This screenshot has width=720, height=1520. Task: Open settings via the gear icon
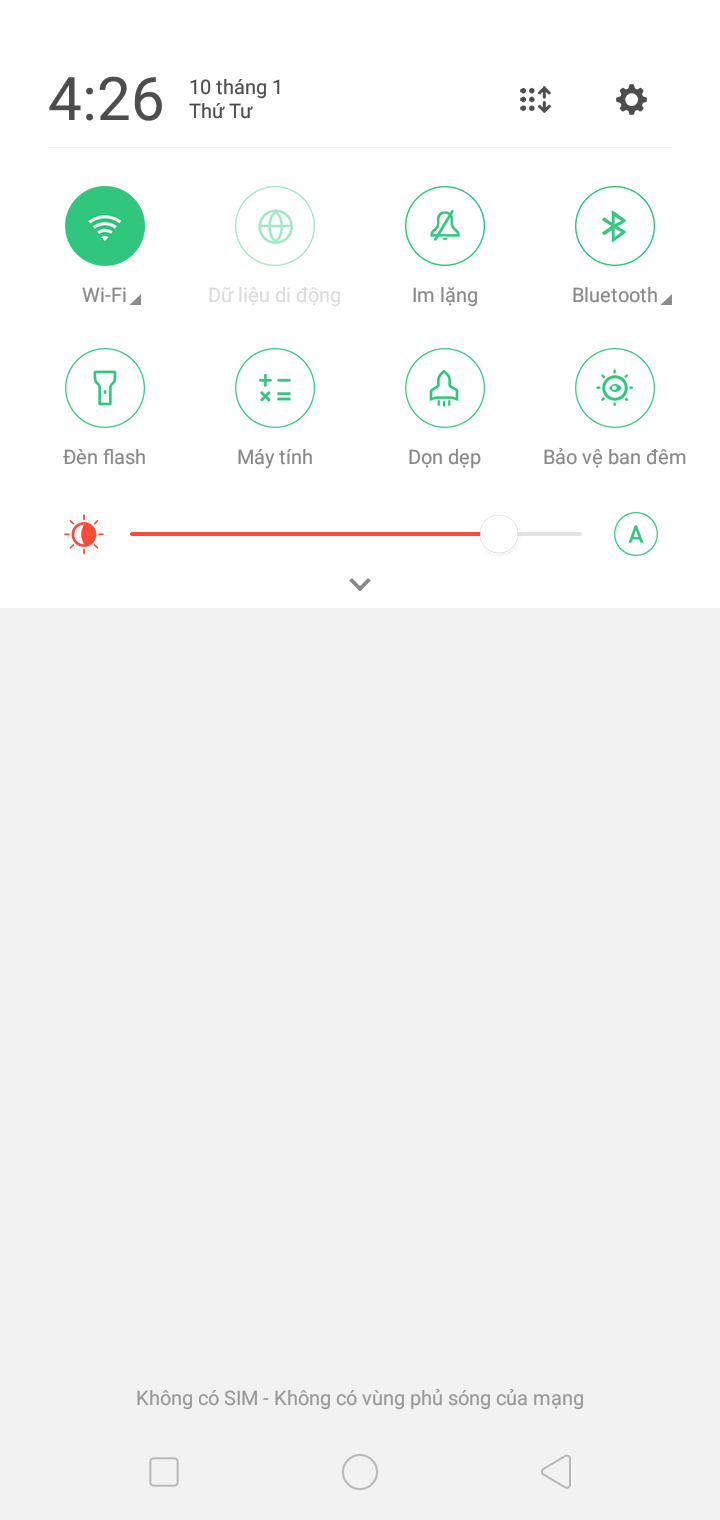coord(631,100)
